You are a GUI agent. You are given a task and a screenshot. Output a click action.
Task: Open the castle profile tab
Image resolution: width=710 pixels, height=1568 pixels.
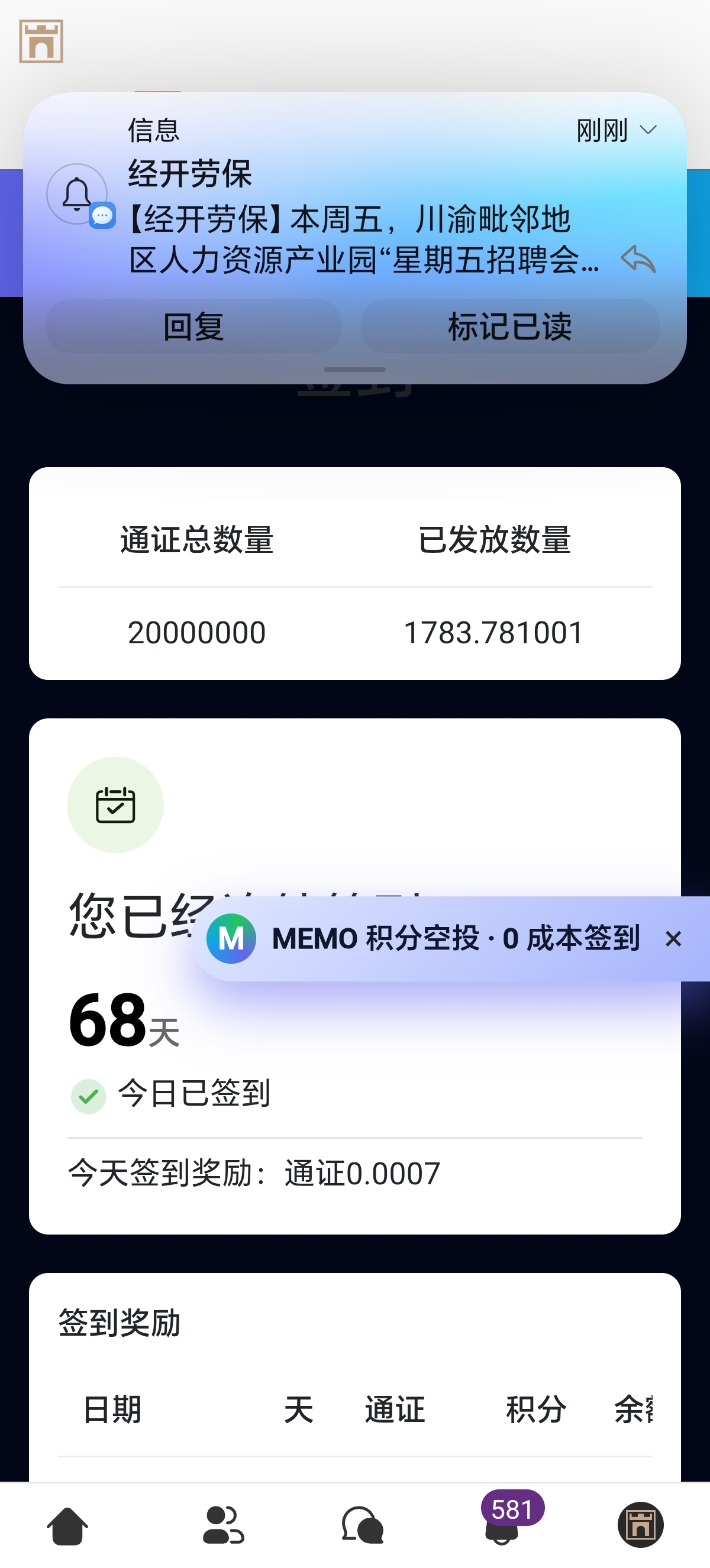[x=640, y=1525]
